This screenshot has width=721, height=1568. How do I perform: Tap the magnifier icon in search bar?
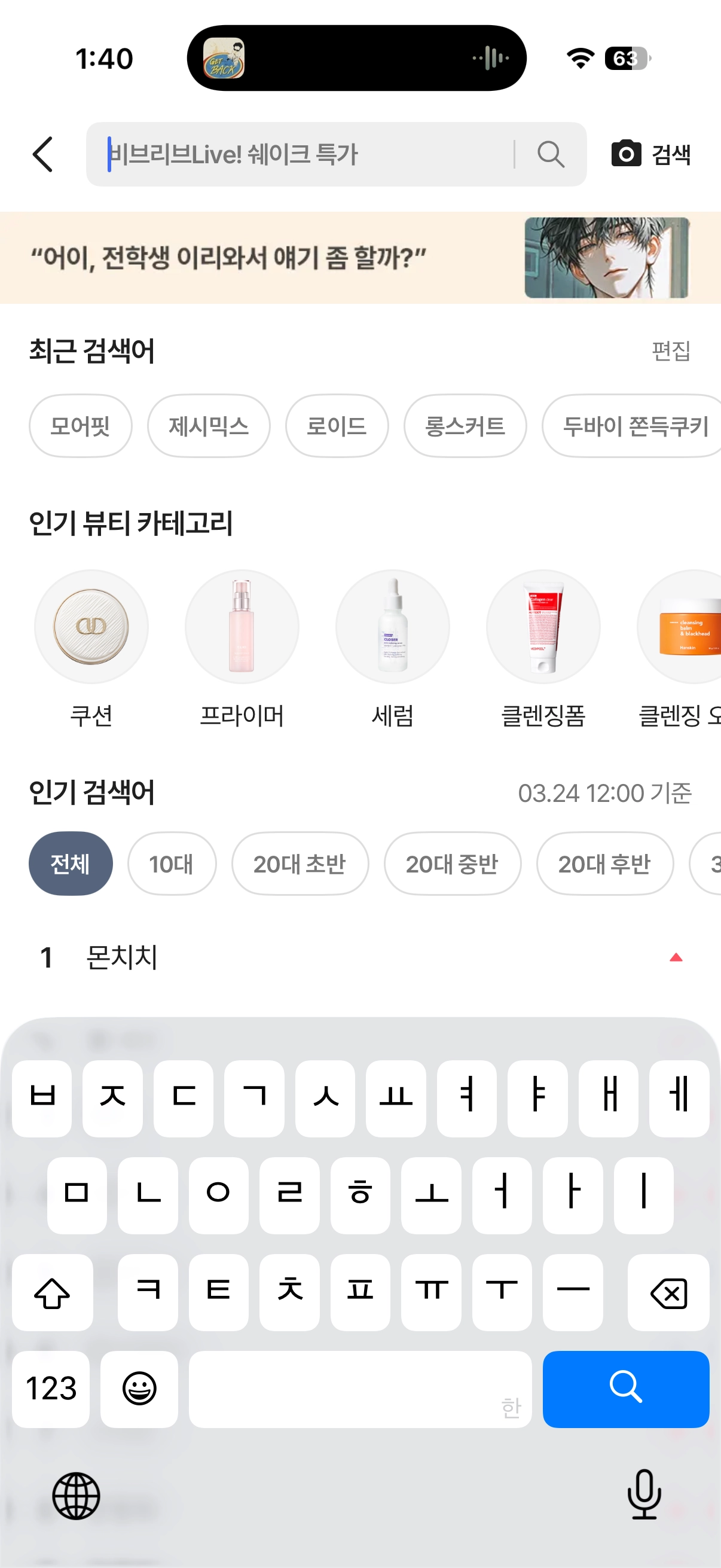click(551, 154)
